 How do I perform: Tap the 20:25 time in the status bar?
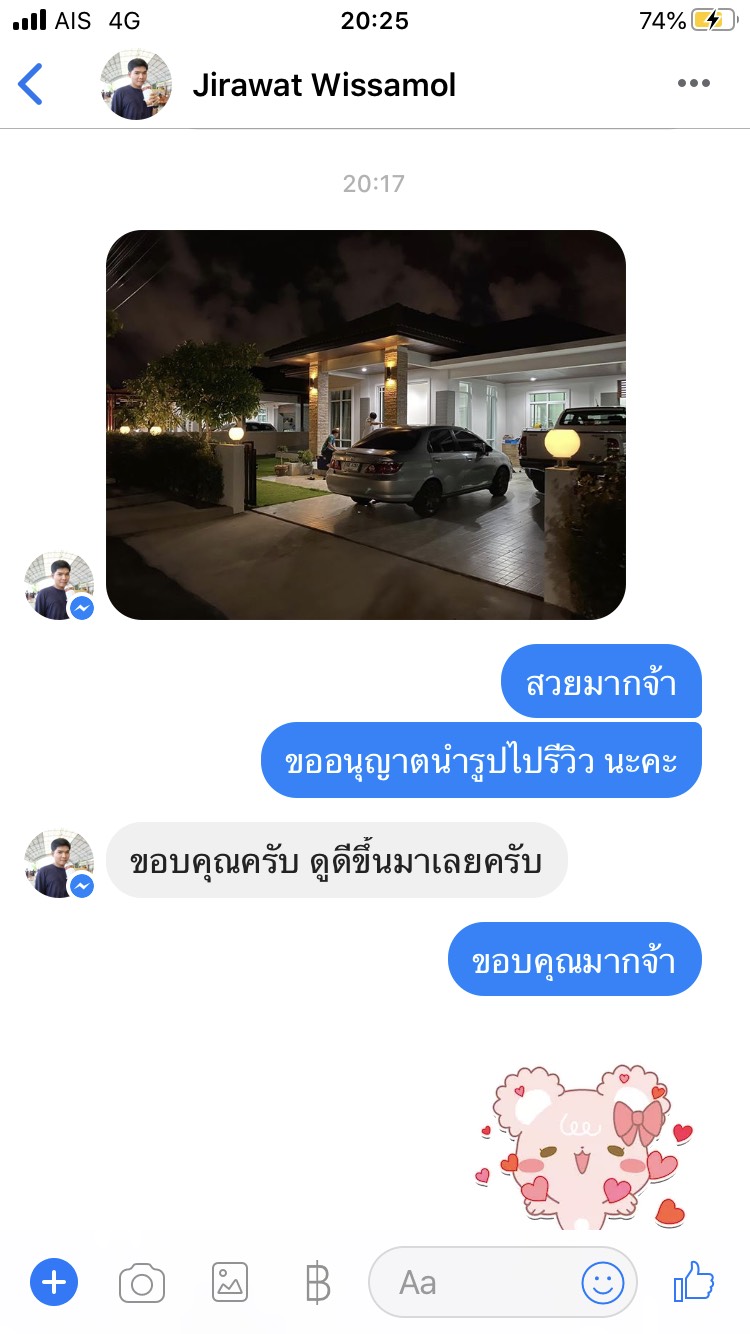375,21
